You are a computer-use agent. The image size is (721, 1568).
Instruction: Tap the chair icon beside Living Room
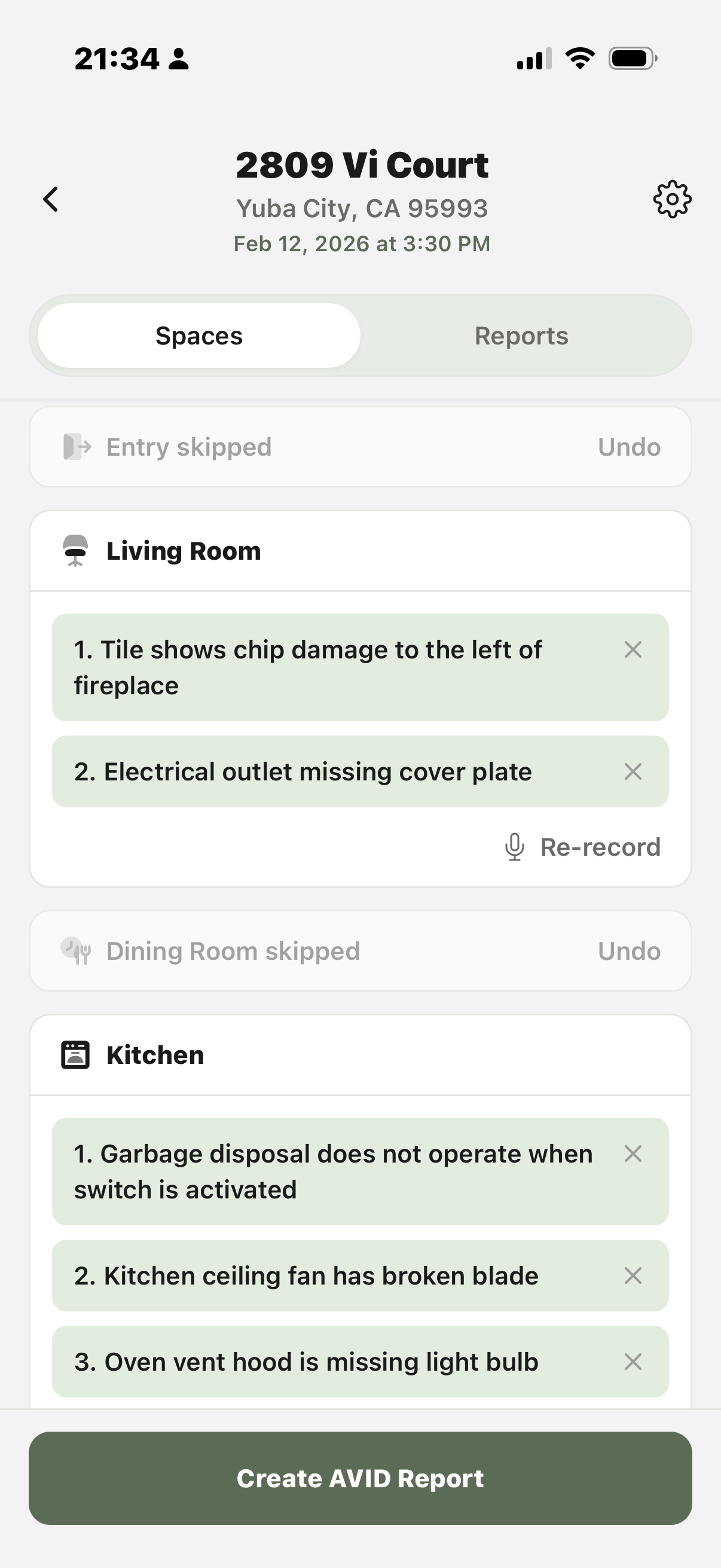point(75,550)
